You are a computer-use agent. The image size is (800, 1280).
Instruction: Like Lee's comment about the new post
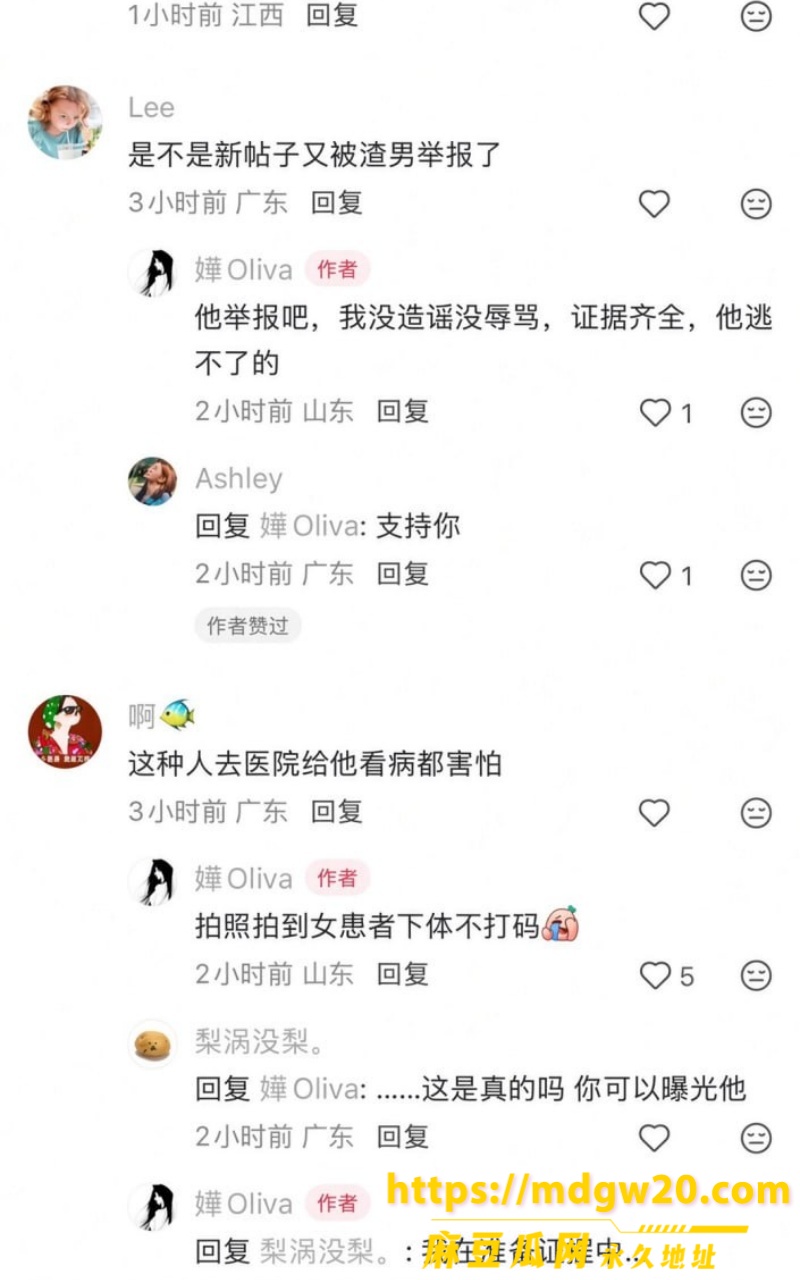(x=654, y=204)
